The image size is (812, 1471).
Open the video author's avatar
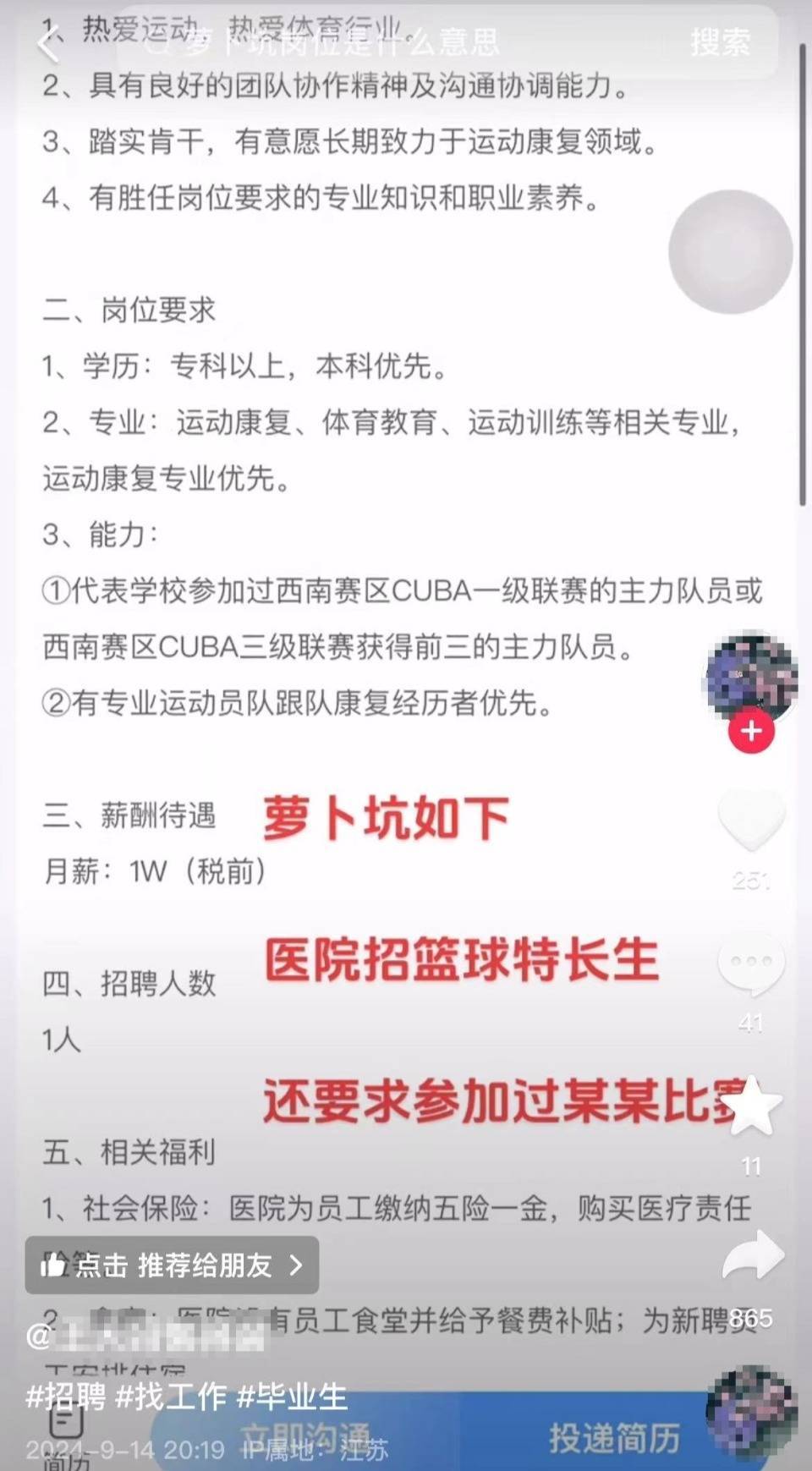751,677
